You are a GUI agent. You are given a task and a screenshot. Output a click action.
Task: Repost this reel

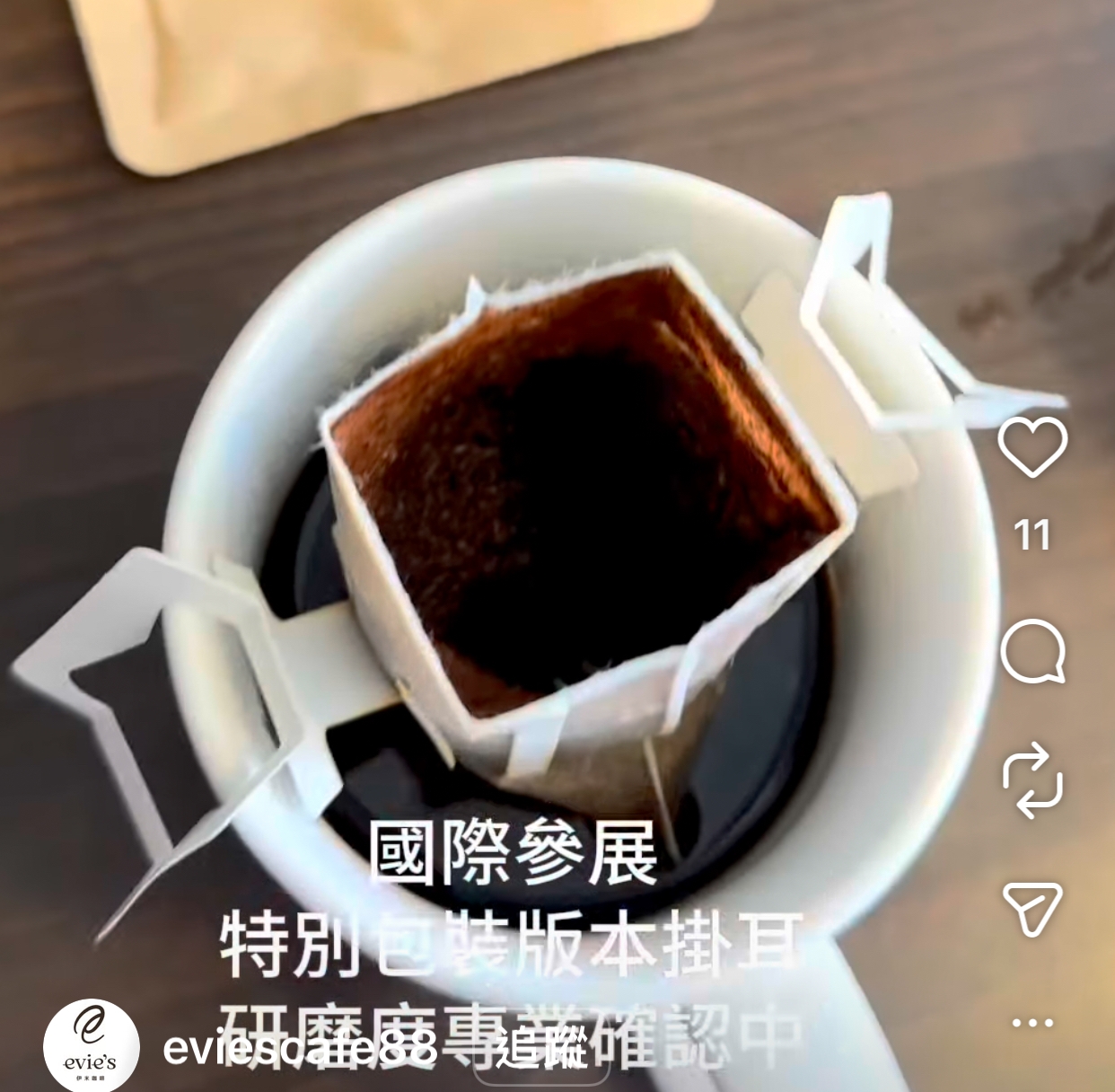1032,779
